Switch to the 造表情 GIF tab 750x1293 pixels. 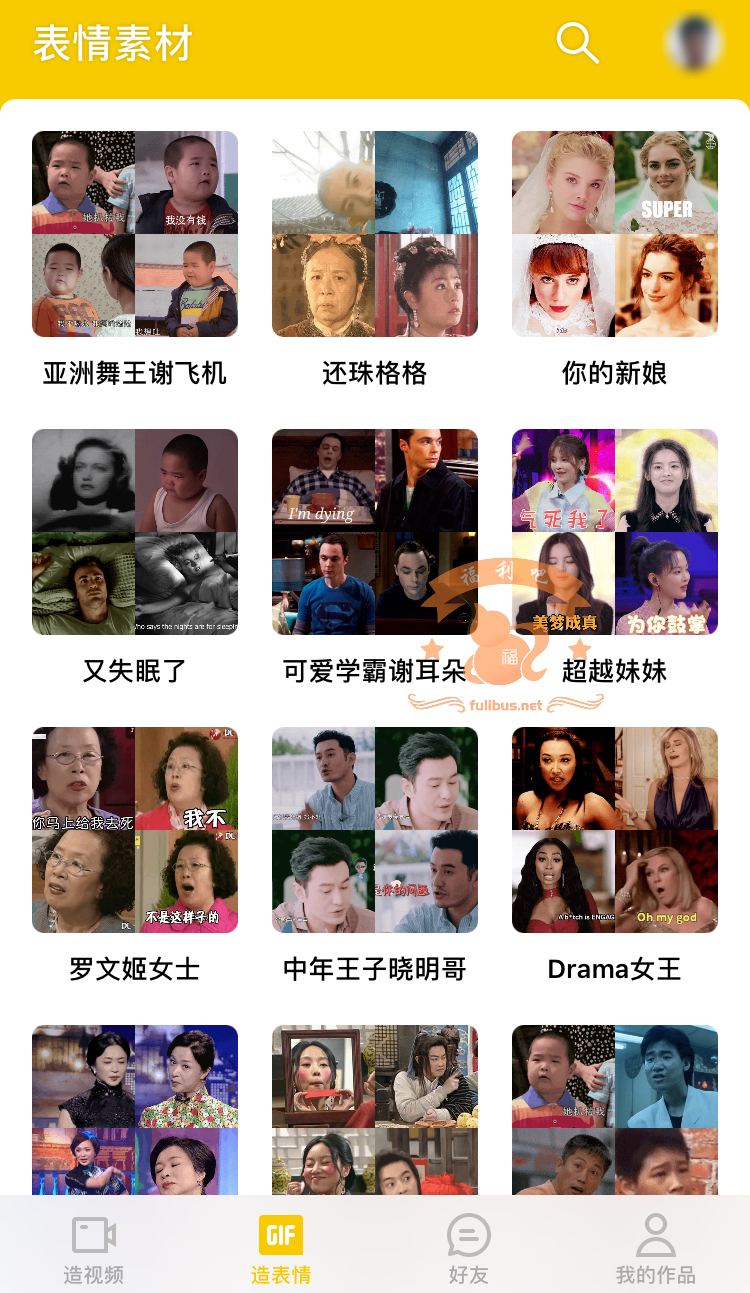(281, 1249)
